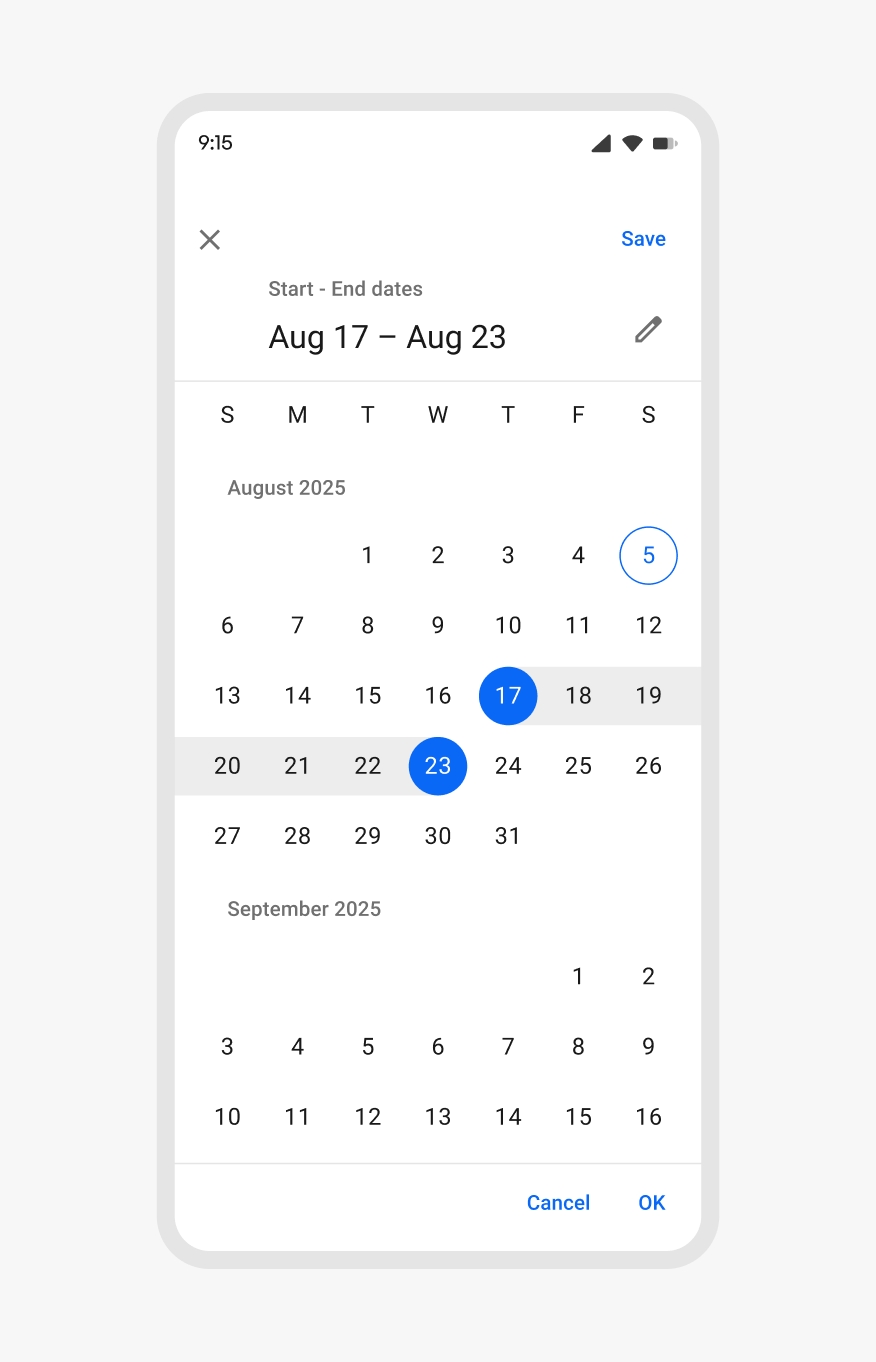Select August 31 in the calendar
The image size is (876, 1362).
[x=508, y=836]
